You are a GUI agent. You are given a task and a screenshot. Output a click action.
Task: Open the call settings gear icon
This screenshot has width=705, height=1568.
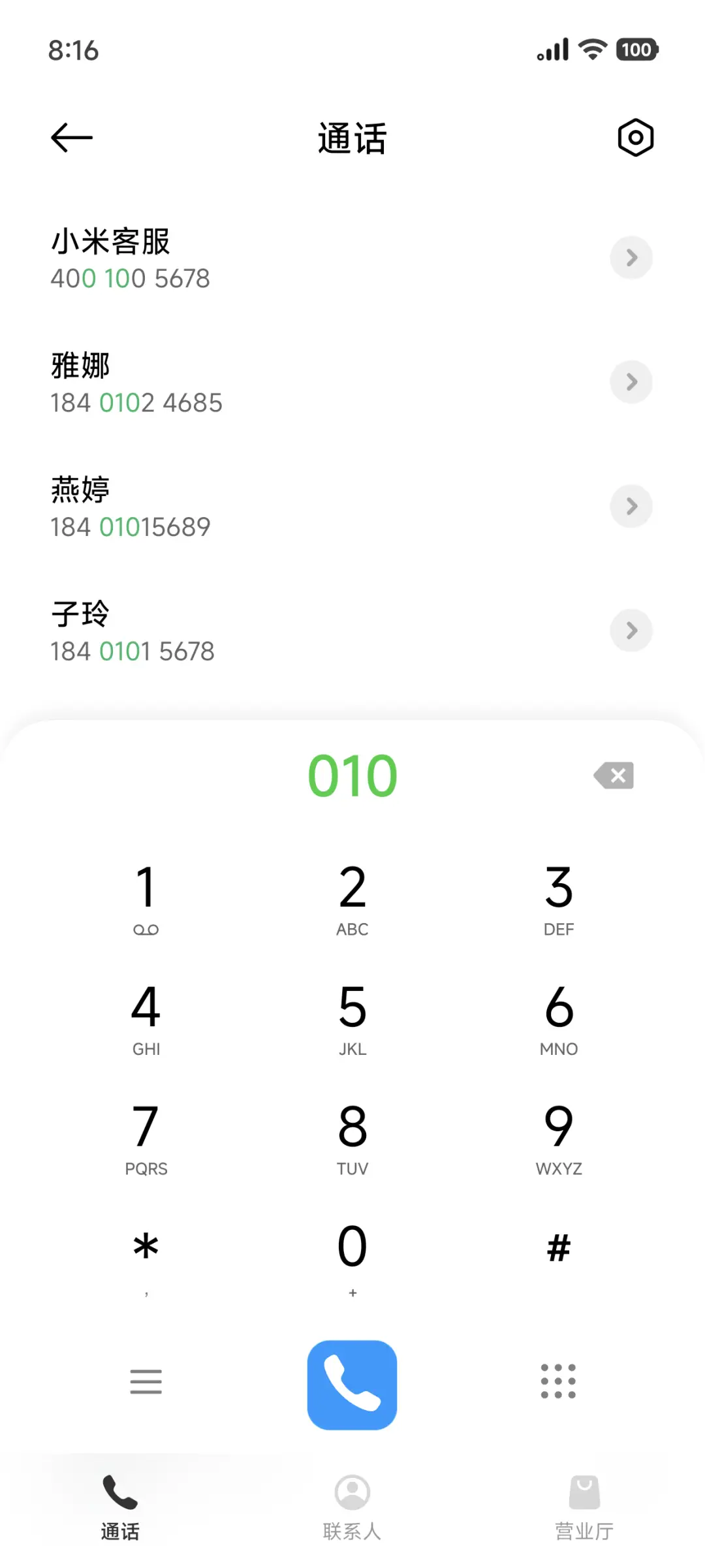point(634,137)
